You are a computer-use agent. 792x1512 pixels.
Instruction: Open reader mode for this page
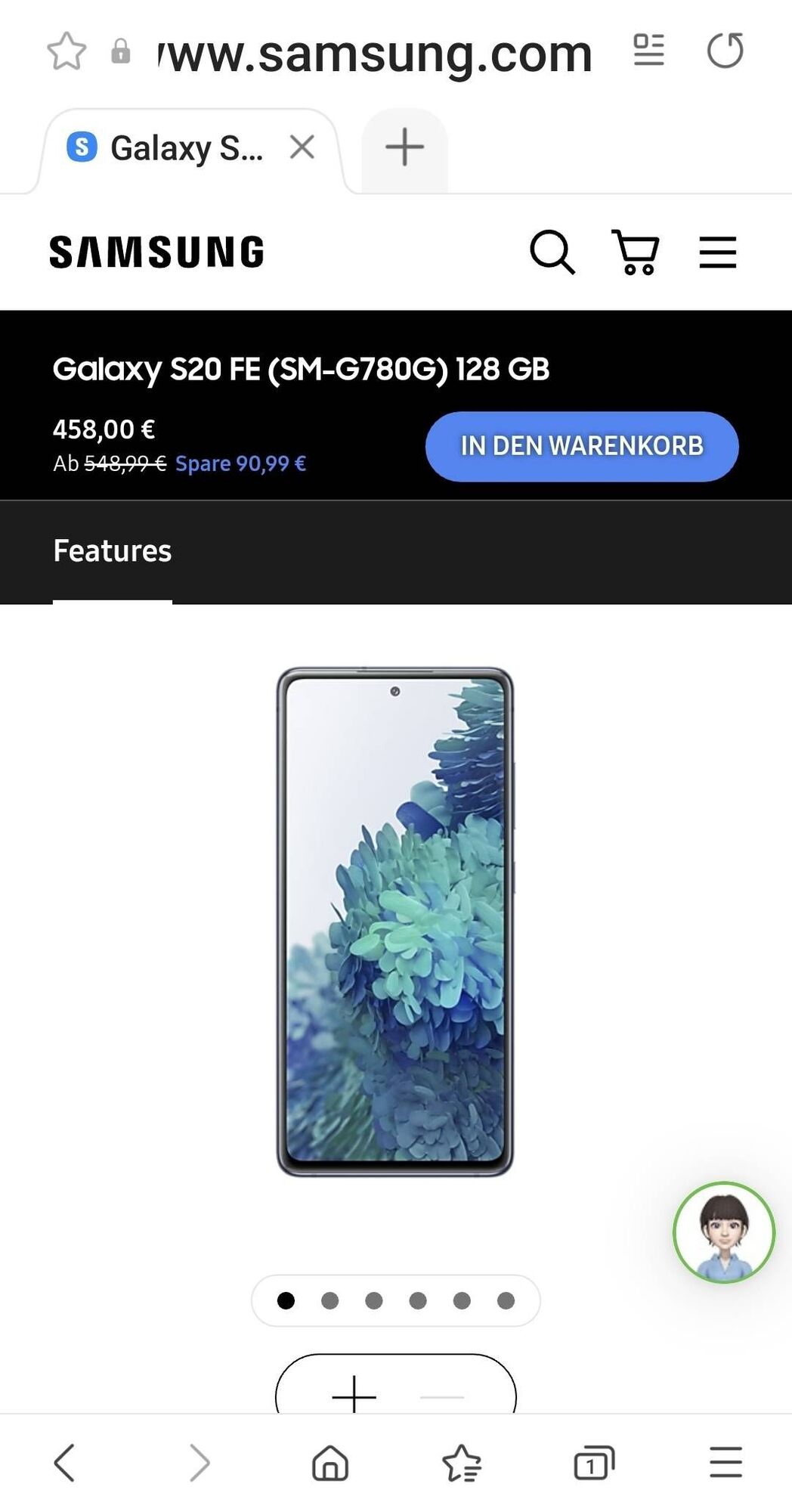click(648, 51)
